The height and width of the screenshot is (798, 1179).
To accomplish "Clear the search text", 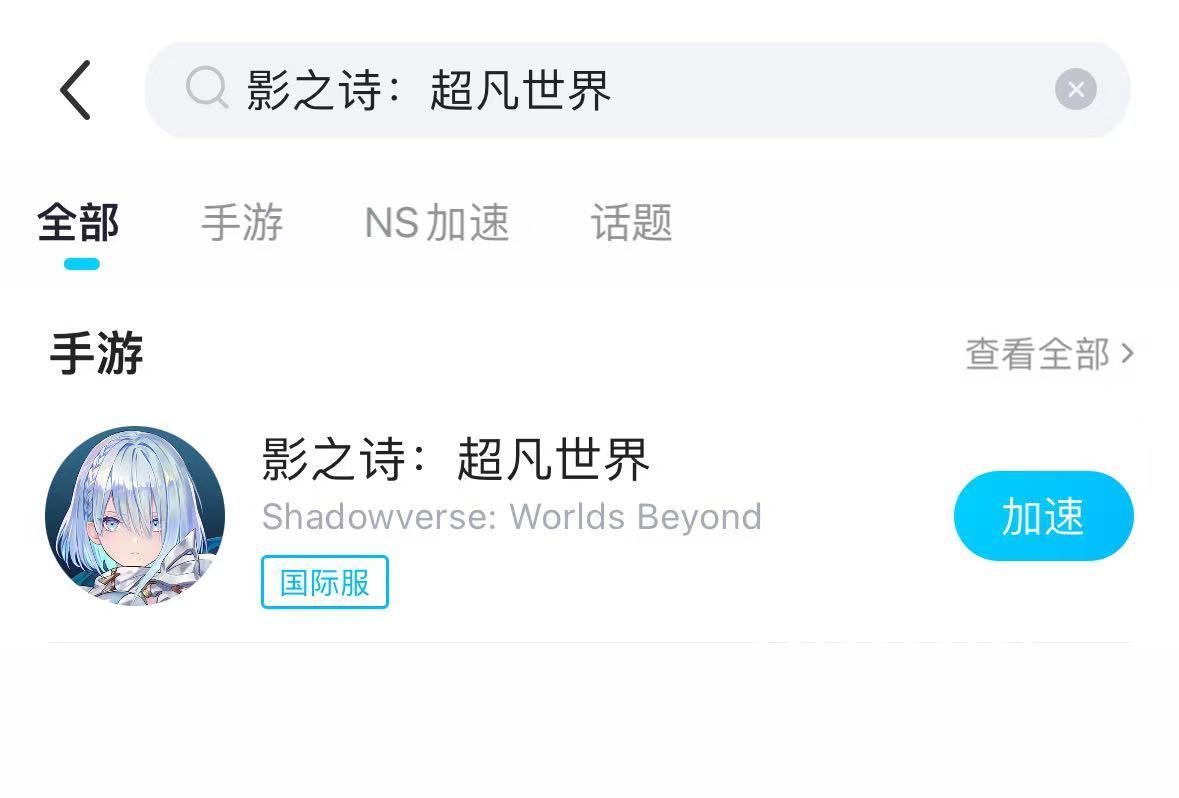I will click(1075, 90).
